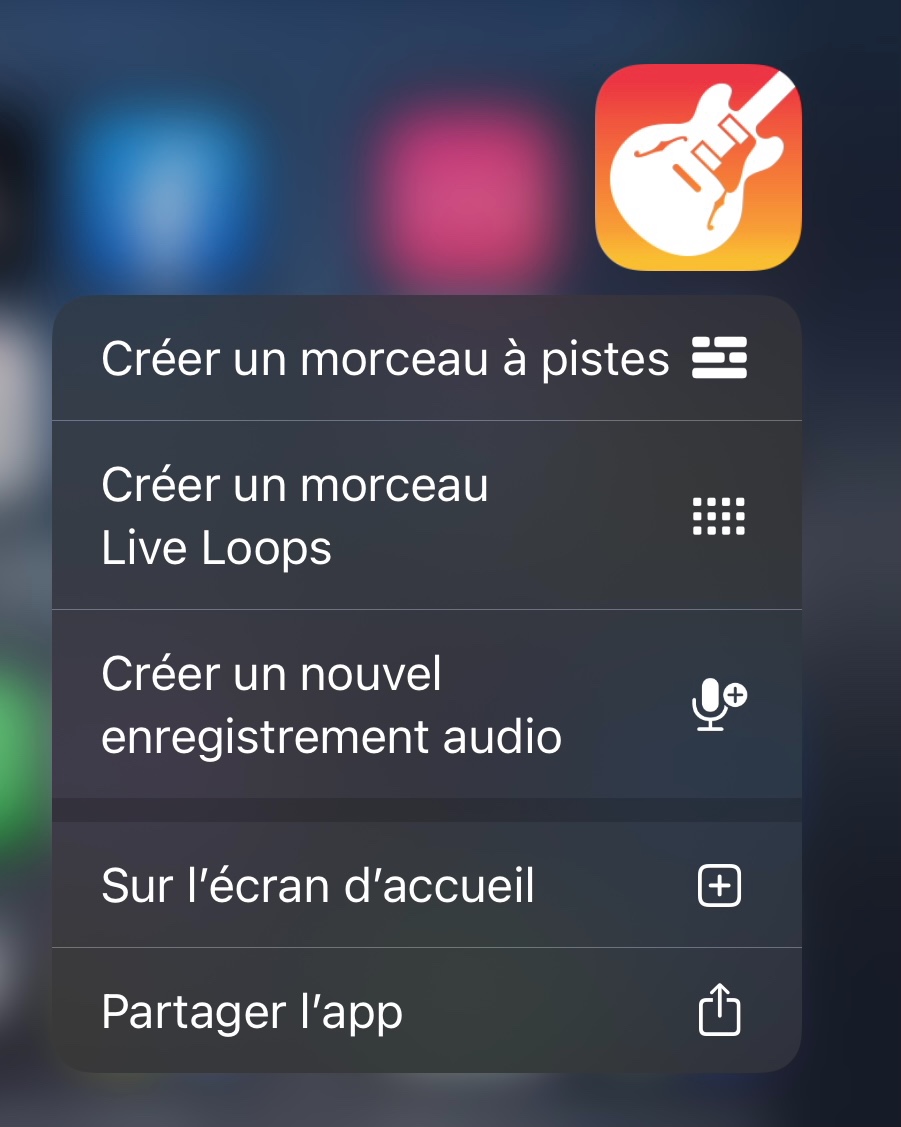Choose Créer un morceau Live Loops
This screenshot has width=901, height=1127.
(426, 516)
